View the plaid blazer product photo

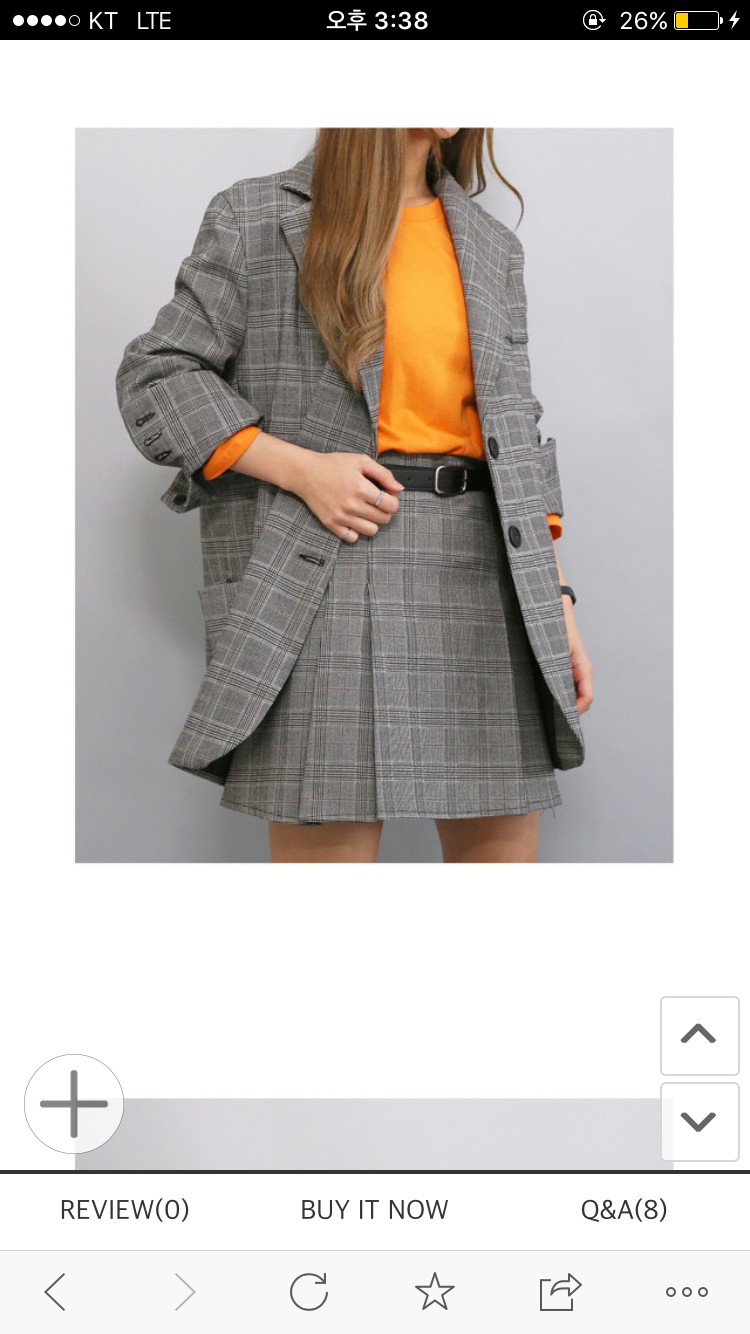pyautogui.click(x=374, y=495)
